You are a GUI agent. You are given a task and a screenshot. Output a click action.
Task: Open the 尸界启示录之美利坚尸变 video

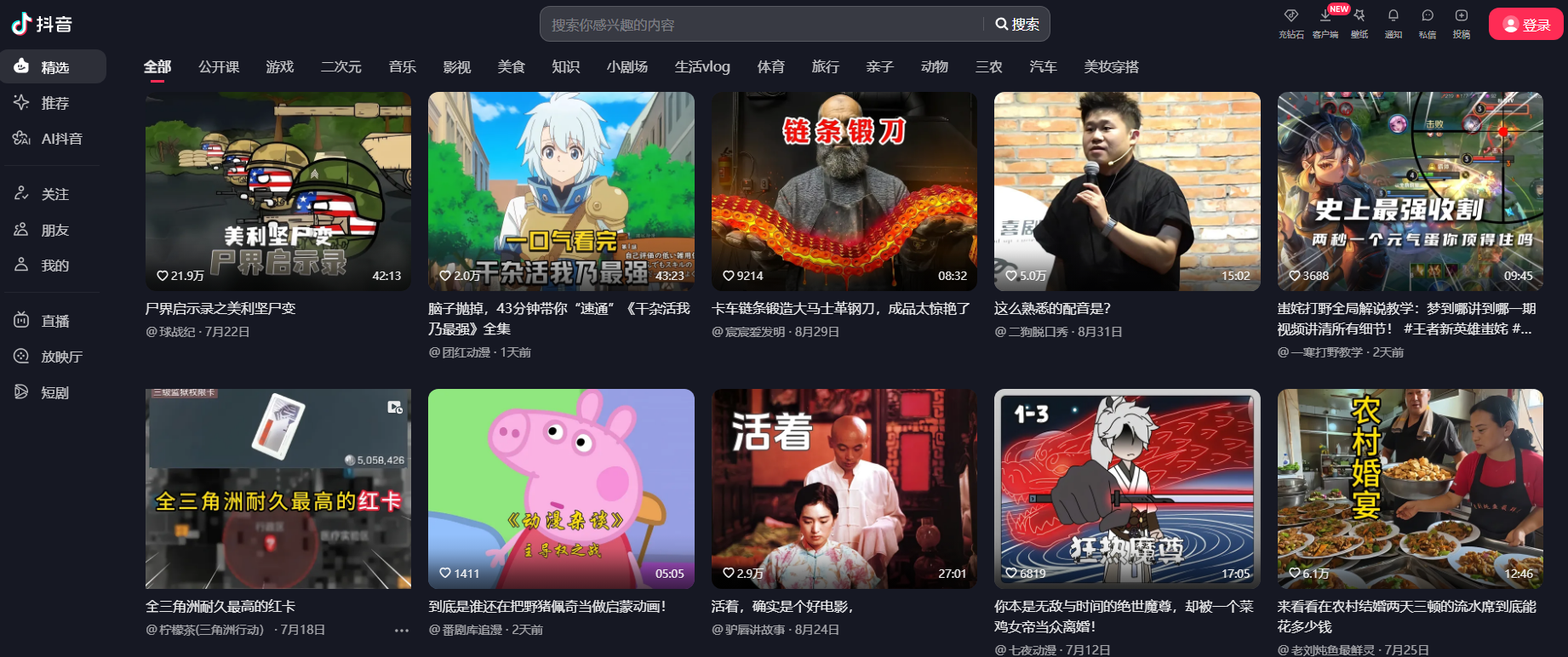(x=278, y=191)
